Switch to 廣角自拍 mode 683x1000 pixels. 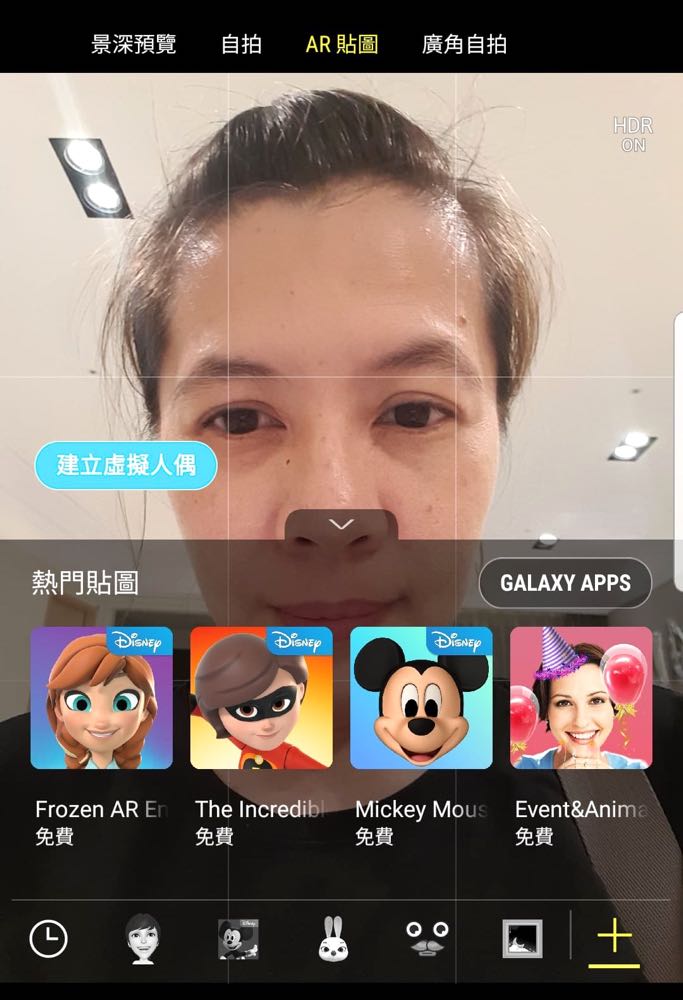464,44
